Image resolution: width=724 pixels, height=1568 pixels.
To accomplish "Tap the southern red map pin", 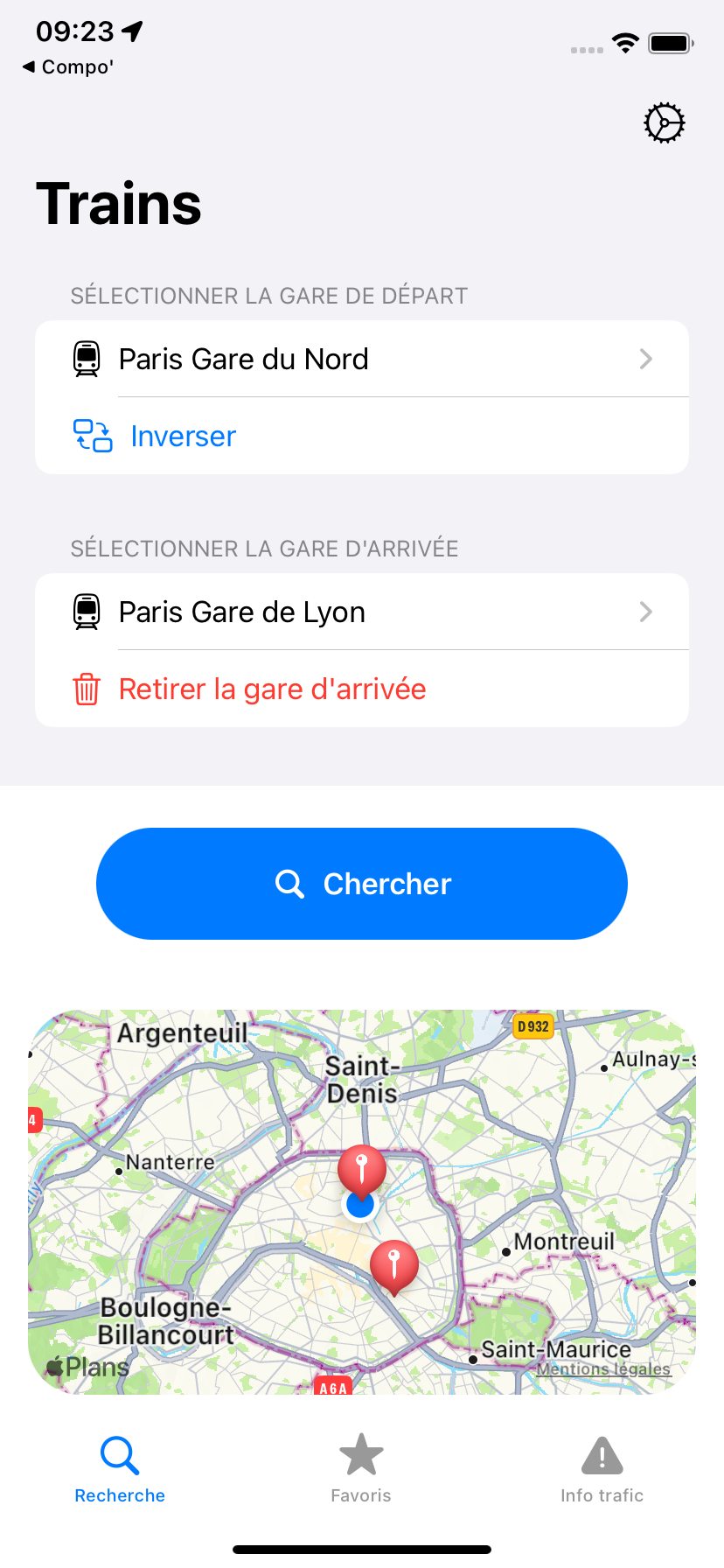I will 395,1263.
